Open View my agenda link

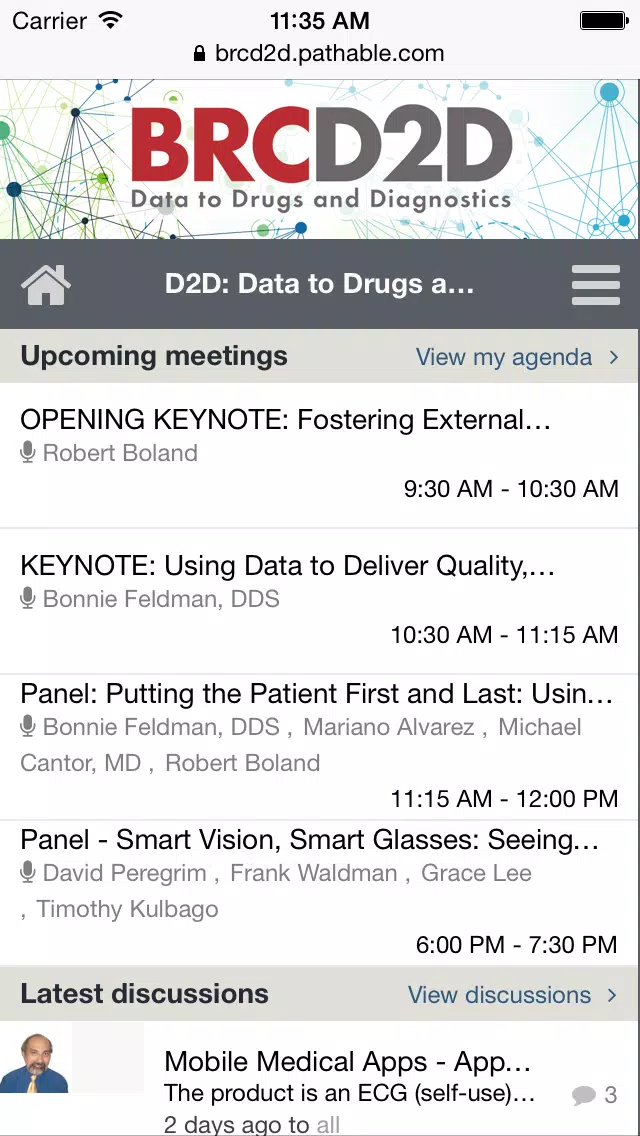(x=517, y=356)
